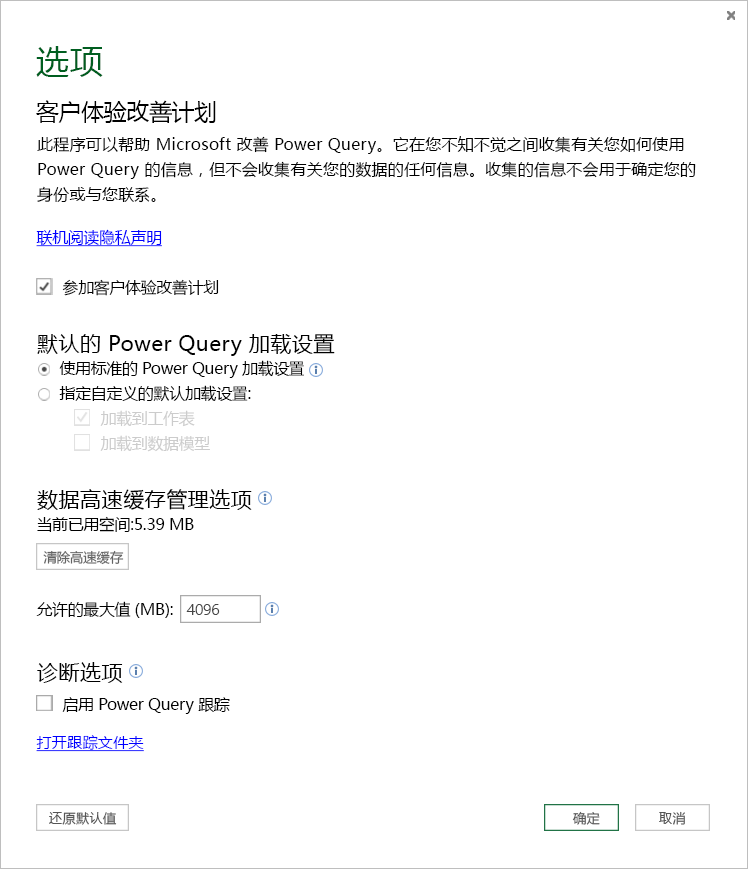Open the 打开跟踪文件夹 link
Image resolution: width=748 pixels, height=869 pixels.
90,743
